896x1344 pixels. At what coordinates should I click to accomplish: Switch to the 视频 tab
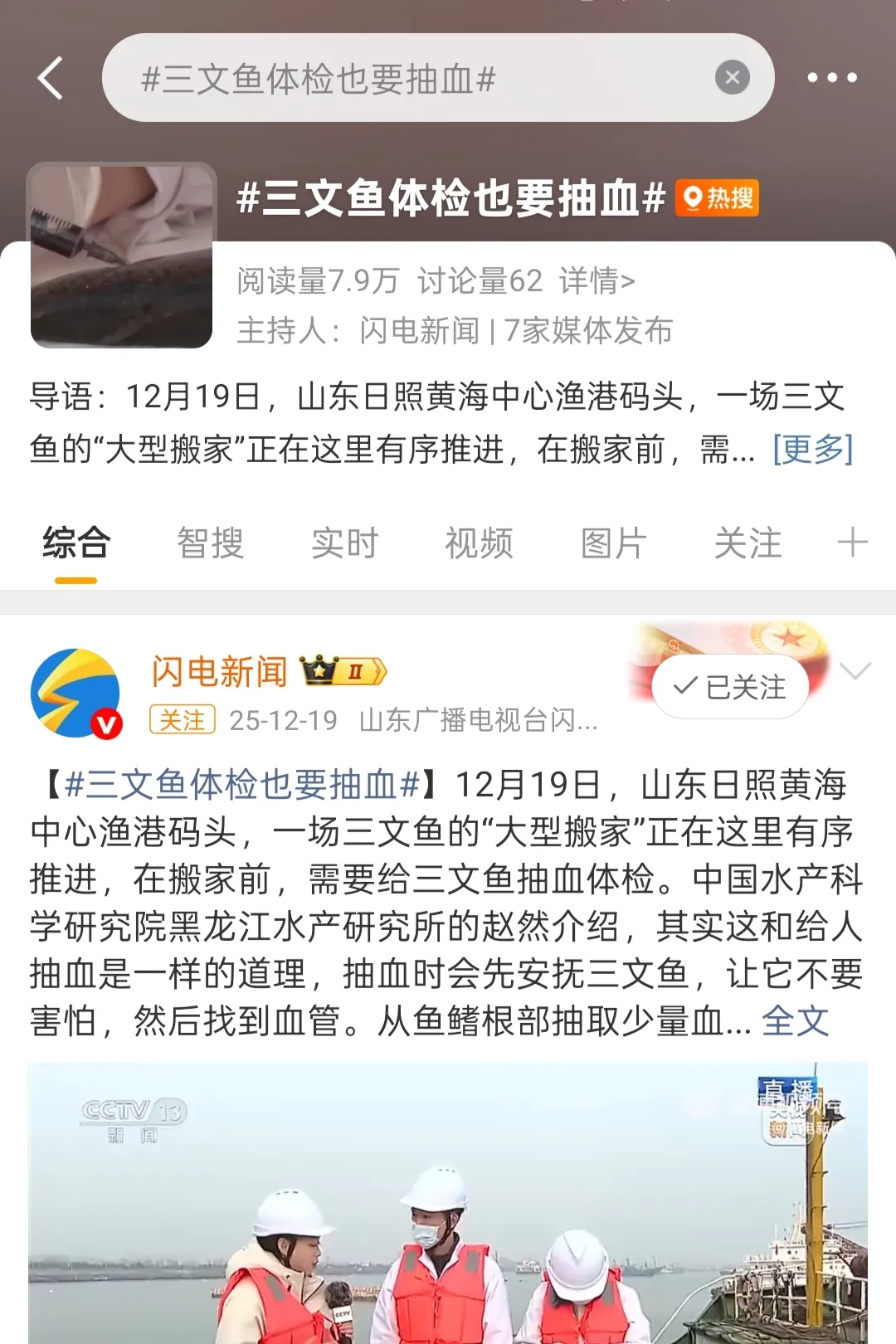coord(480,542)
